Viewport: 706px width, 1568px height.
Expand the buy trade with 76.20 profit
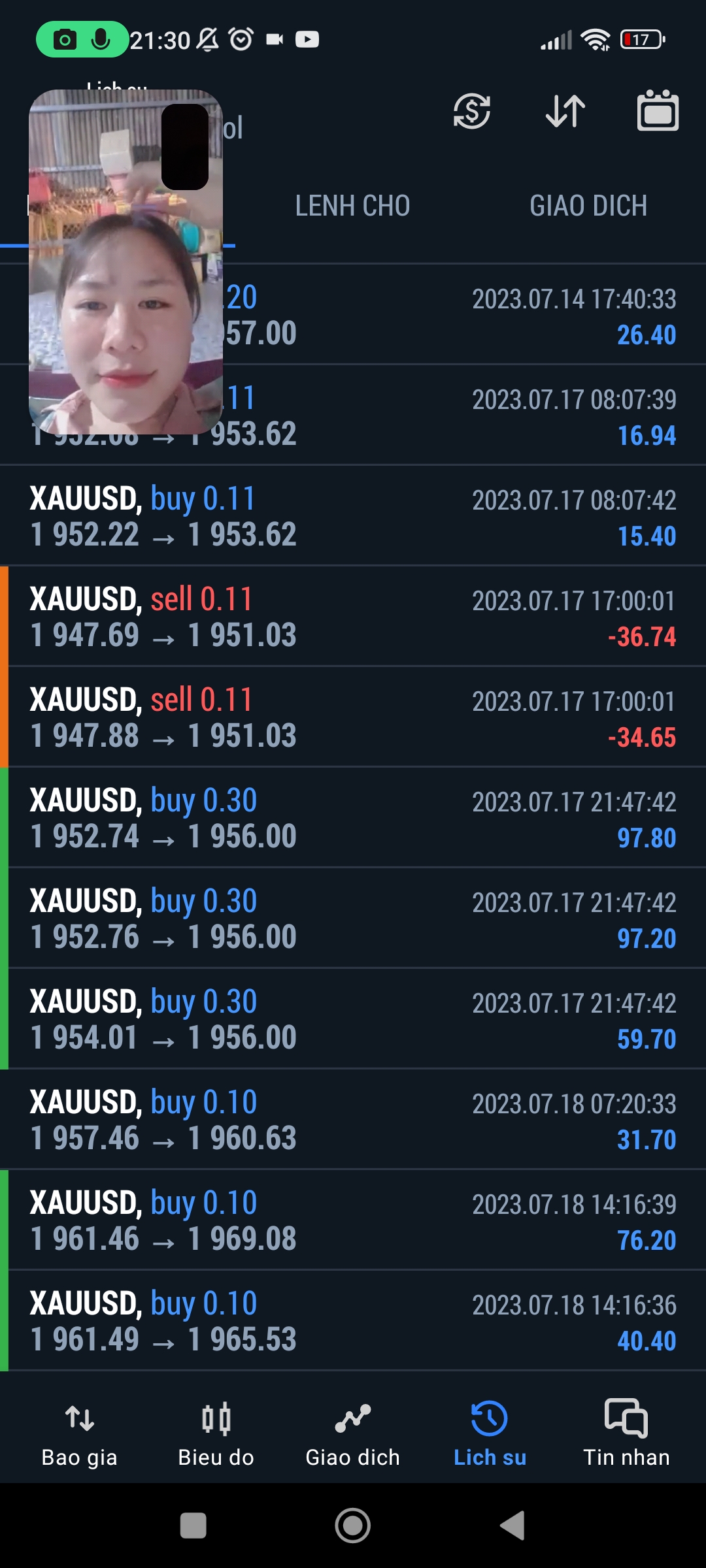353,1220
